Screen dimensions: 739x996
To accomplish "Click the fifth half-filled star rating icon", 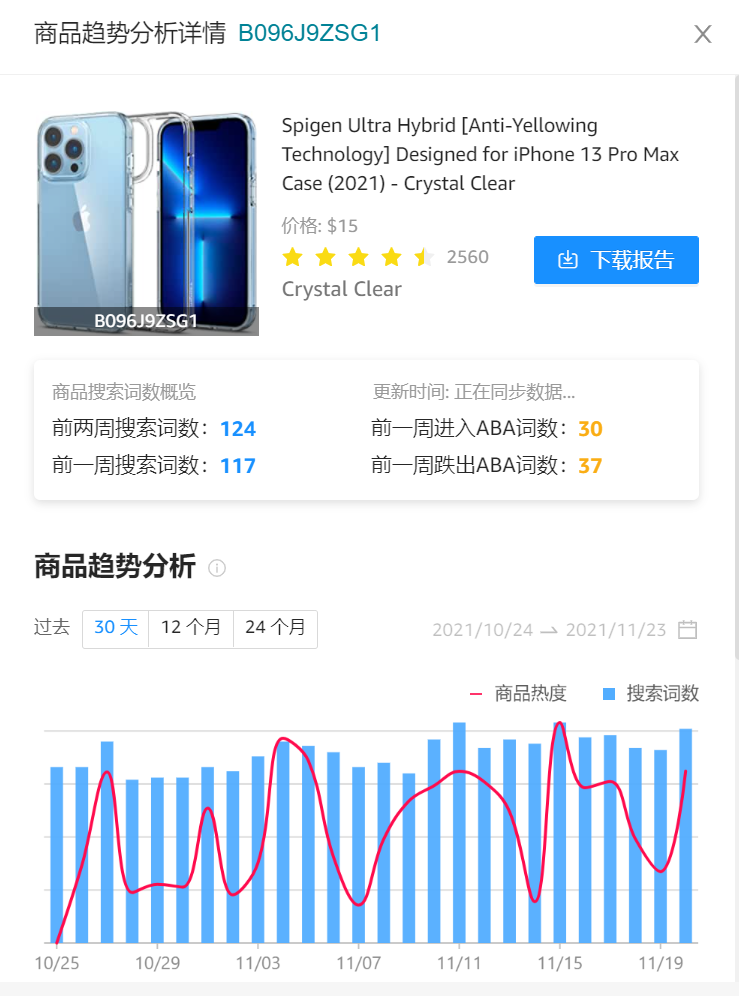I will click(423, 257).
